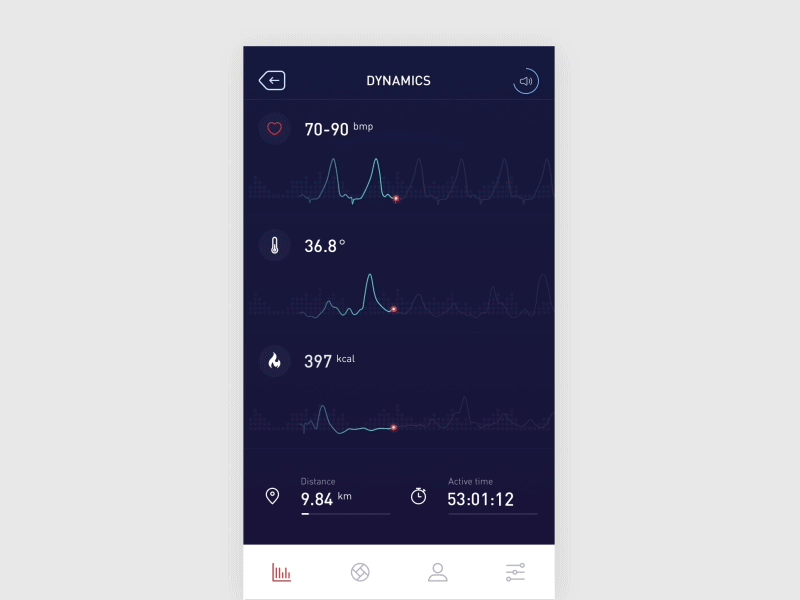The height and width of the screenshot is (600, 800).
Task: Go back using the arrow icon
Action: coord(272,81)
